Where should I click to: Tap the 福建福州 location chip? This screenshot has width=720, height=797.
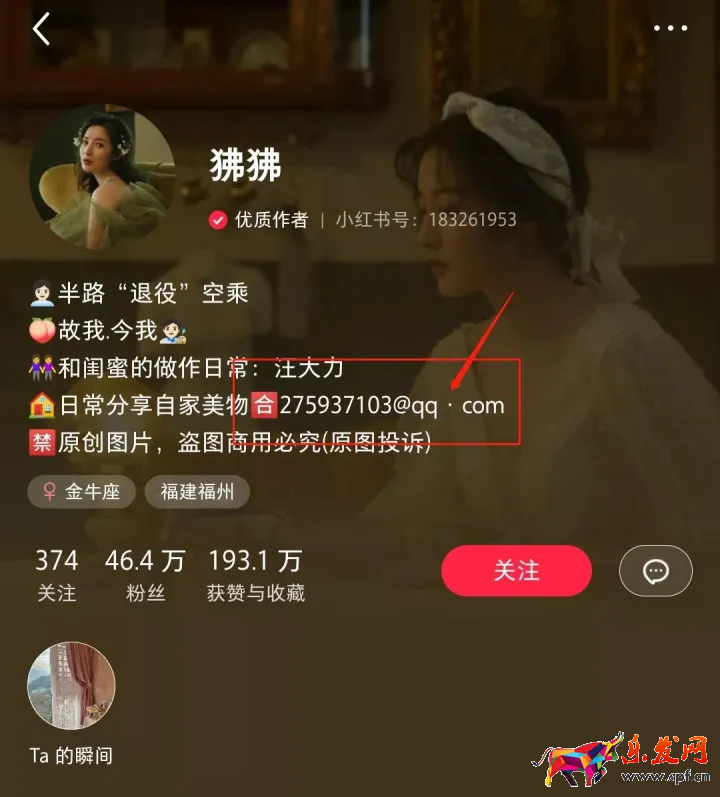tap(197, 492)
